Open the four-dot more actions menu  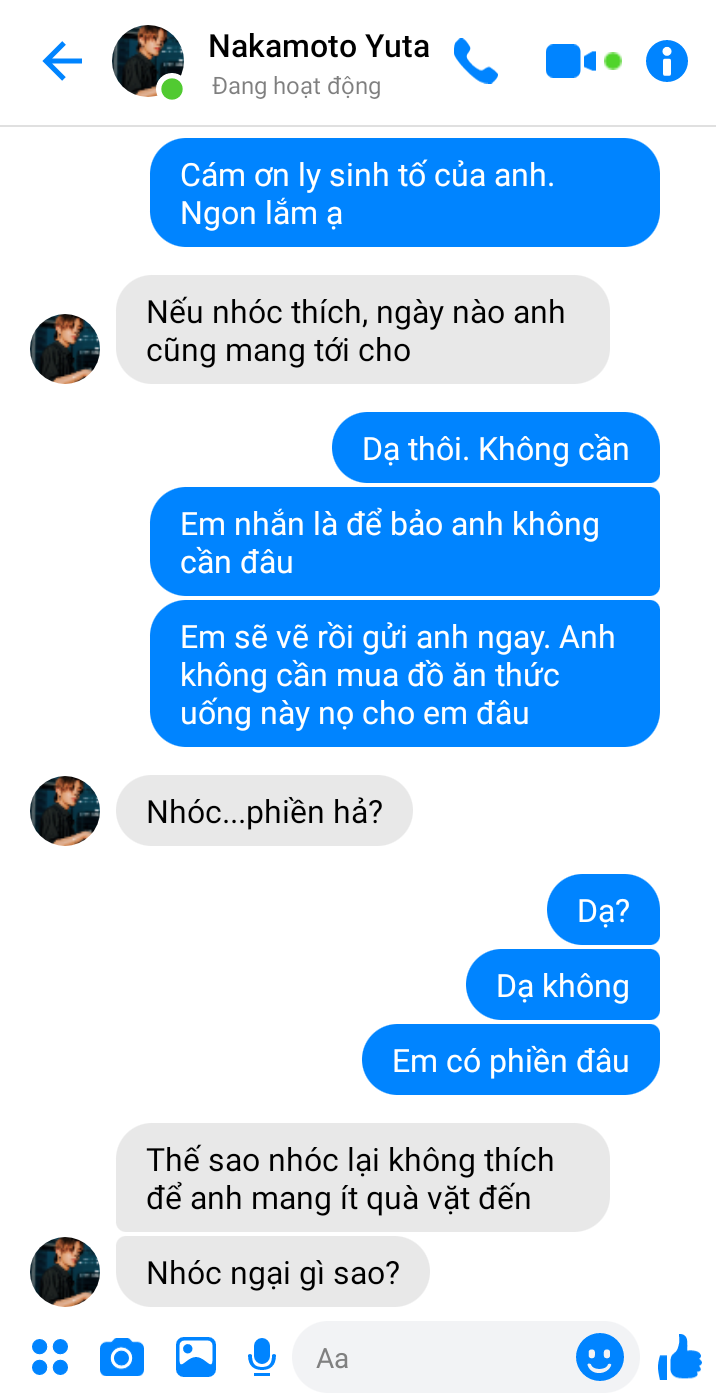click(x=50, y=1357)
